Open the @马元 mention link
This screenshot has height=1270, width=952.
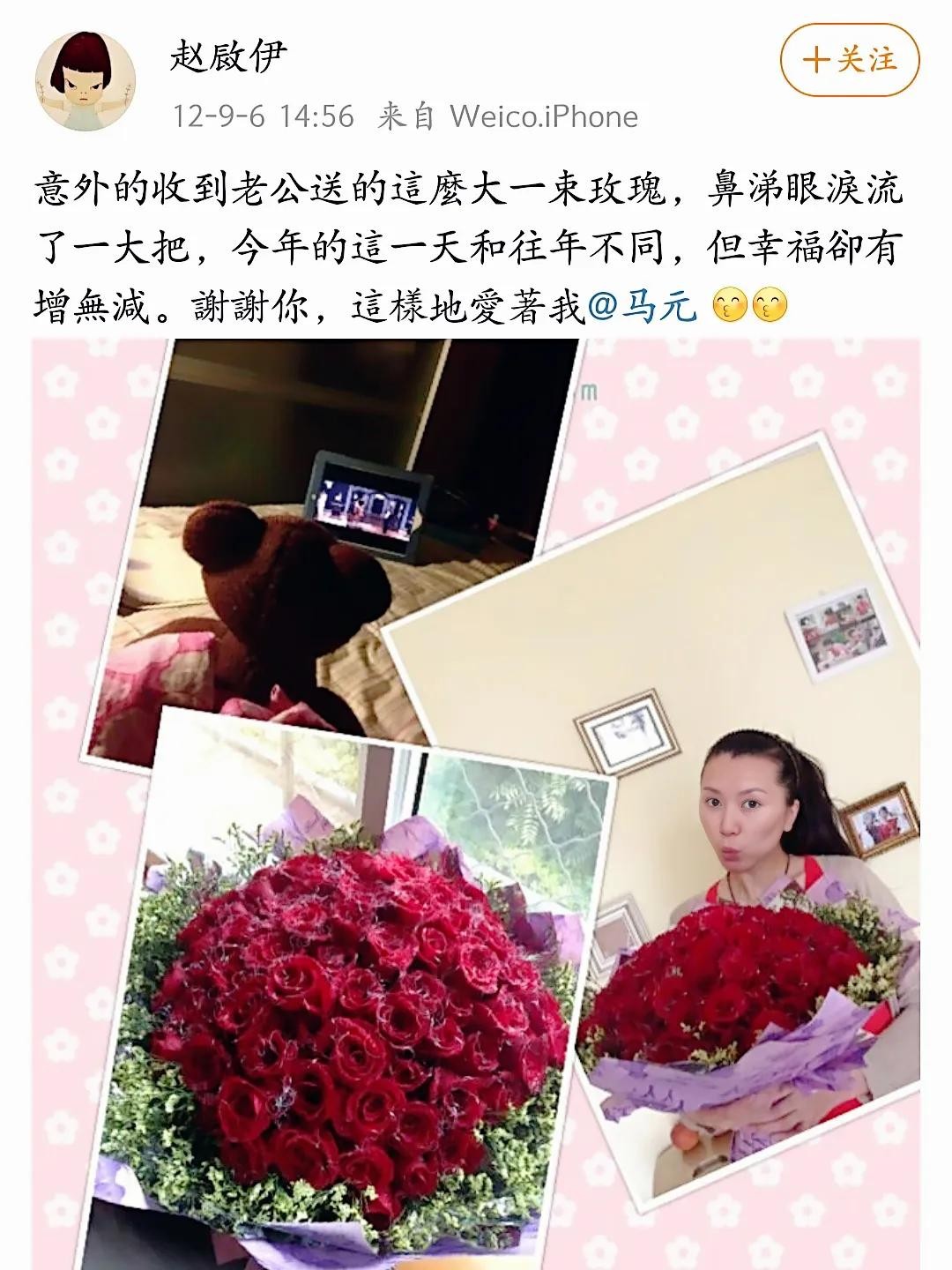click(642, 306)
